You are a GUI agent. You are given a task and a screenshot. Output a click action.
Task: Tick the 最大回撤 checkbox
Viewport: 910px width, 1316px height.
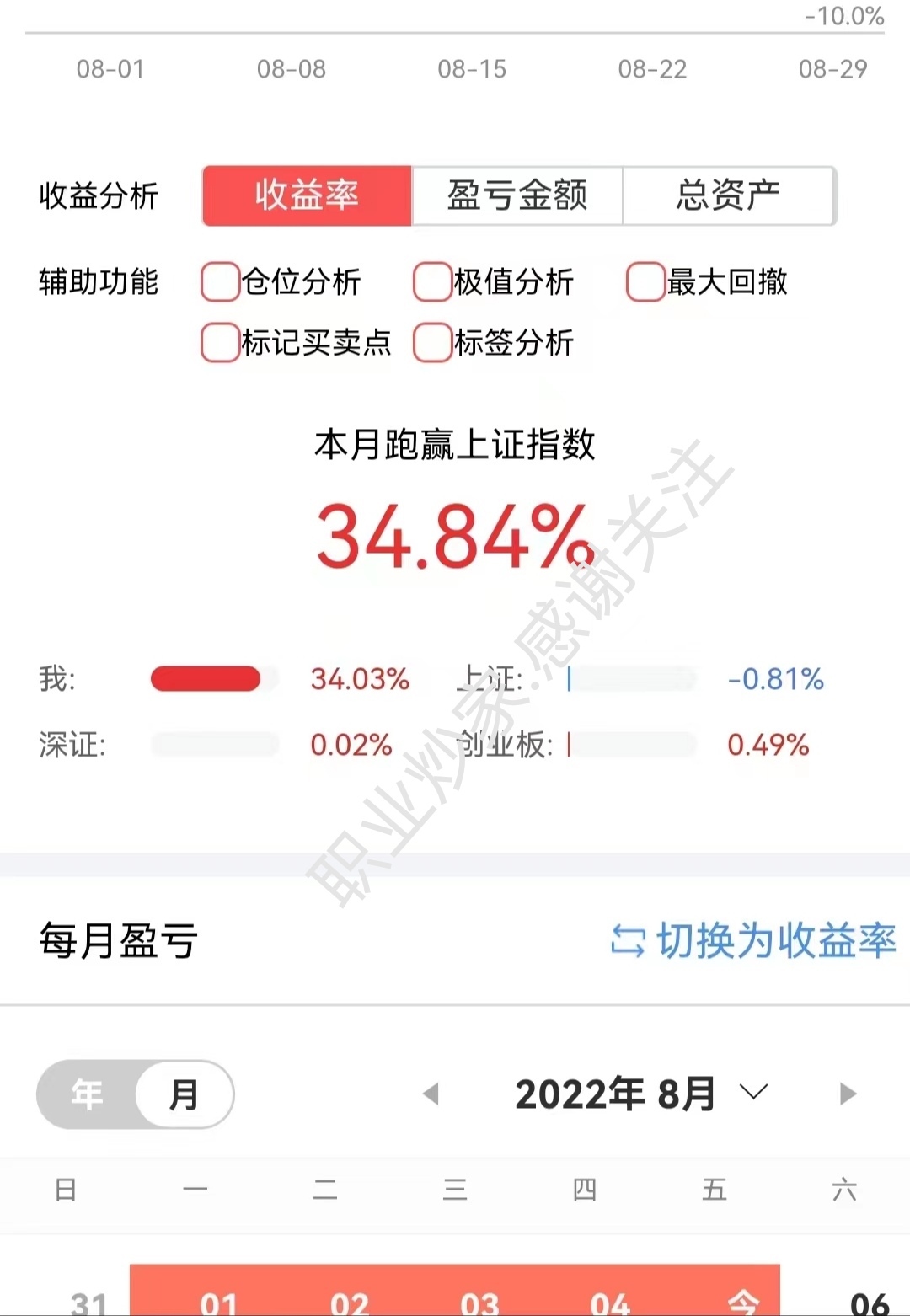[645, 281]
